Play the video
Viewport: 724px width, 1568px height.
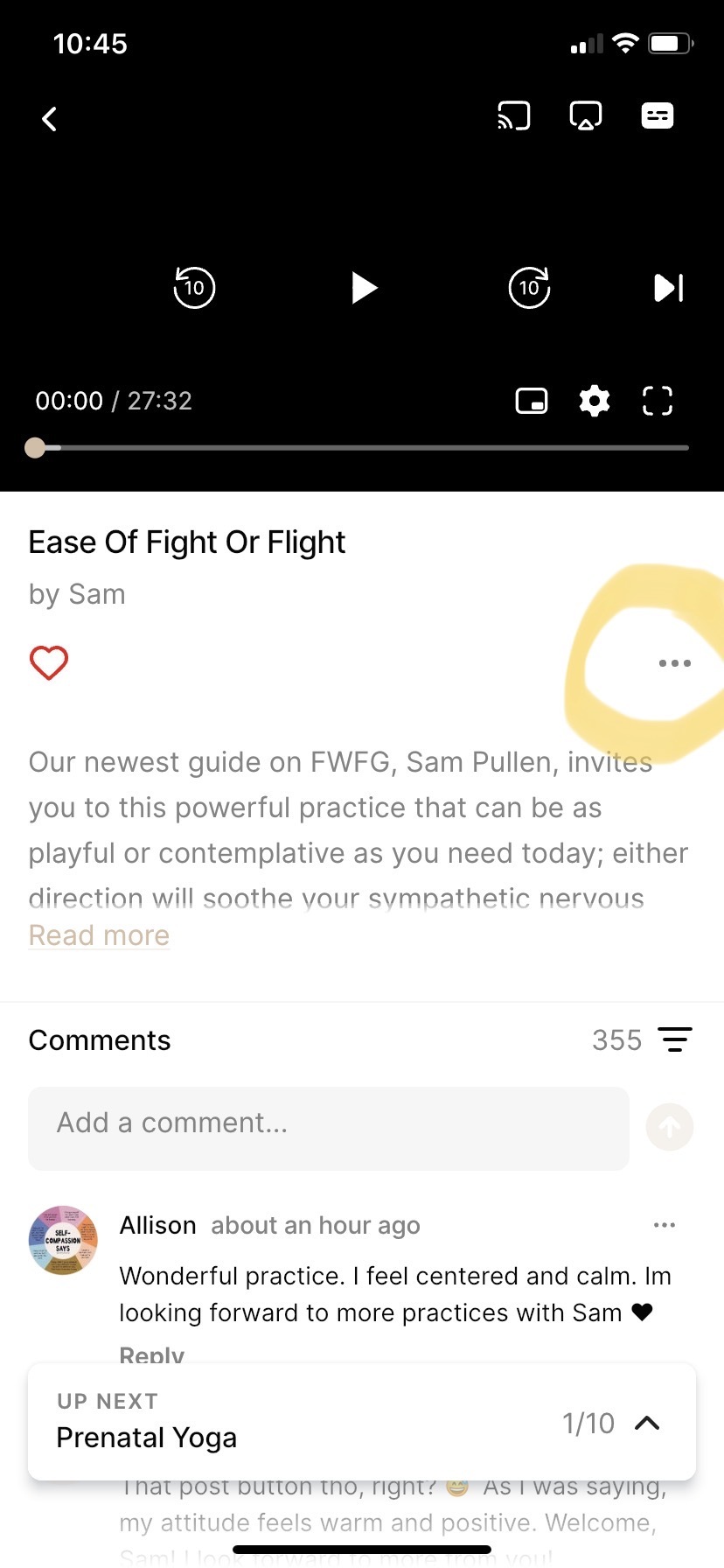364,288
